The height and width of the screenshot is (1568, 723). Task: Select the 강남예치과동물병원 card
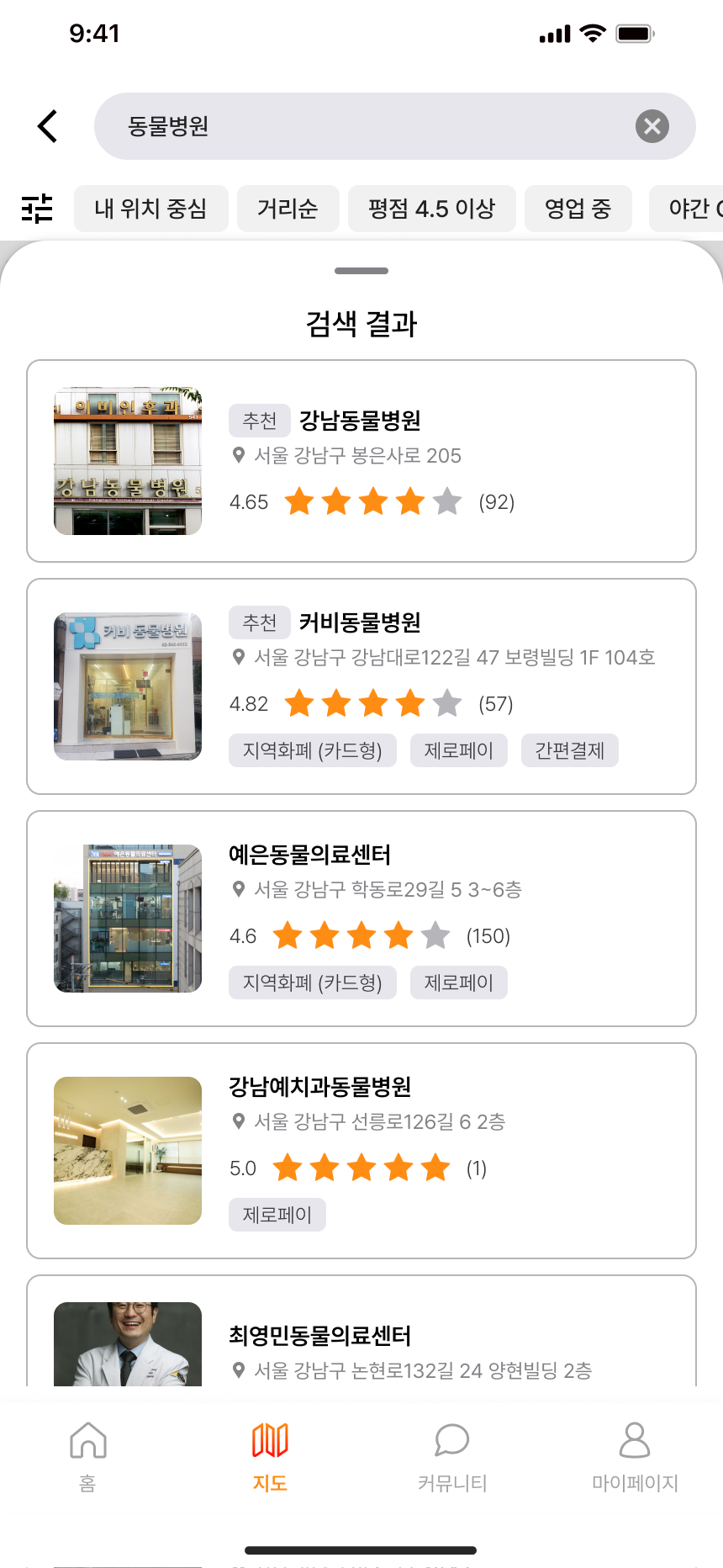(x=361, y=1151)
